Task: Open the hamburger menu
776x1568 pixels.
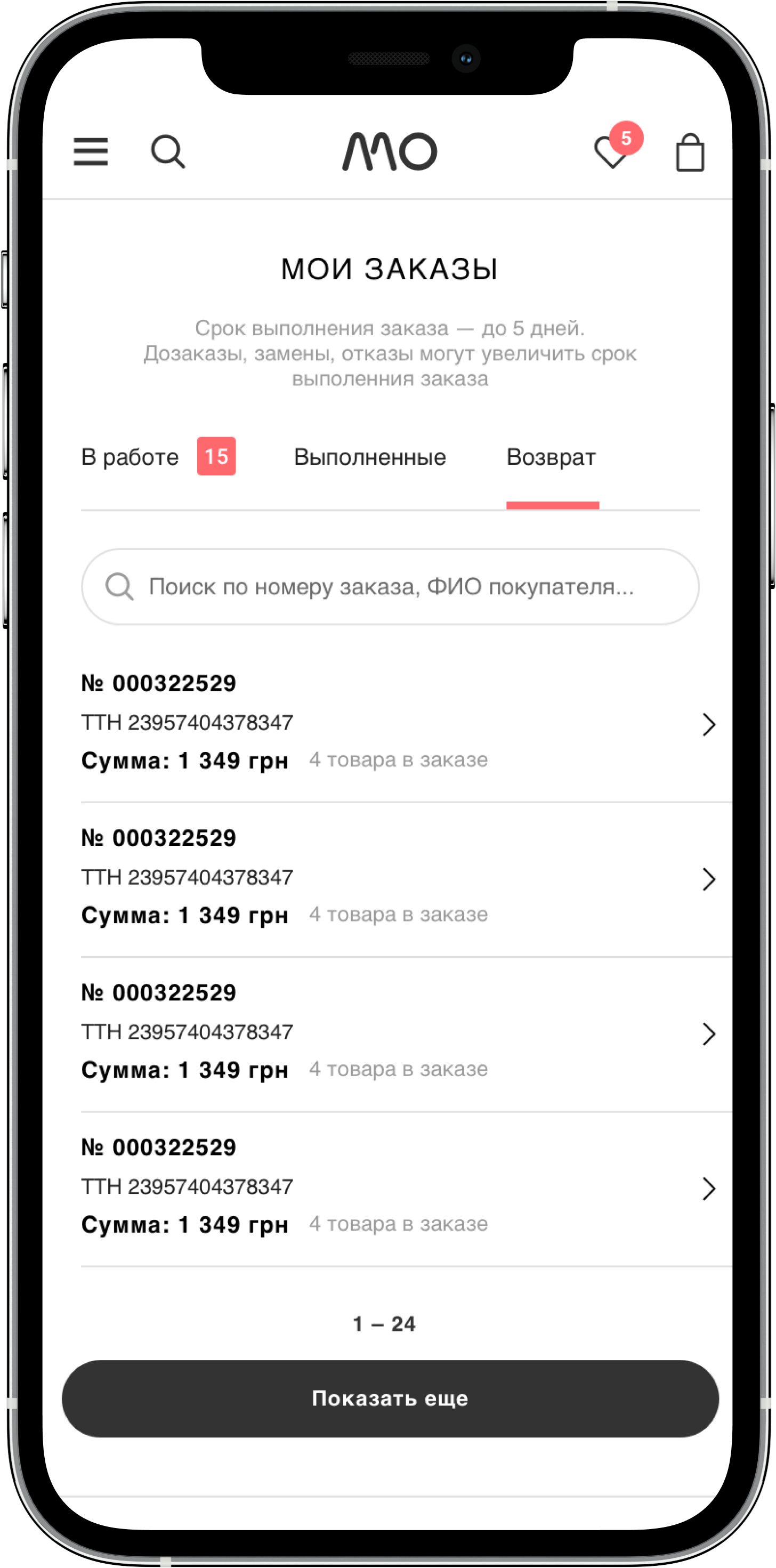Action: click(x=91, y=151)
